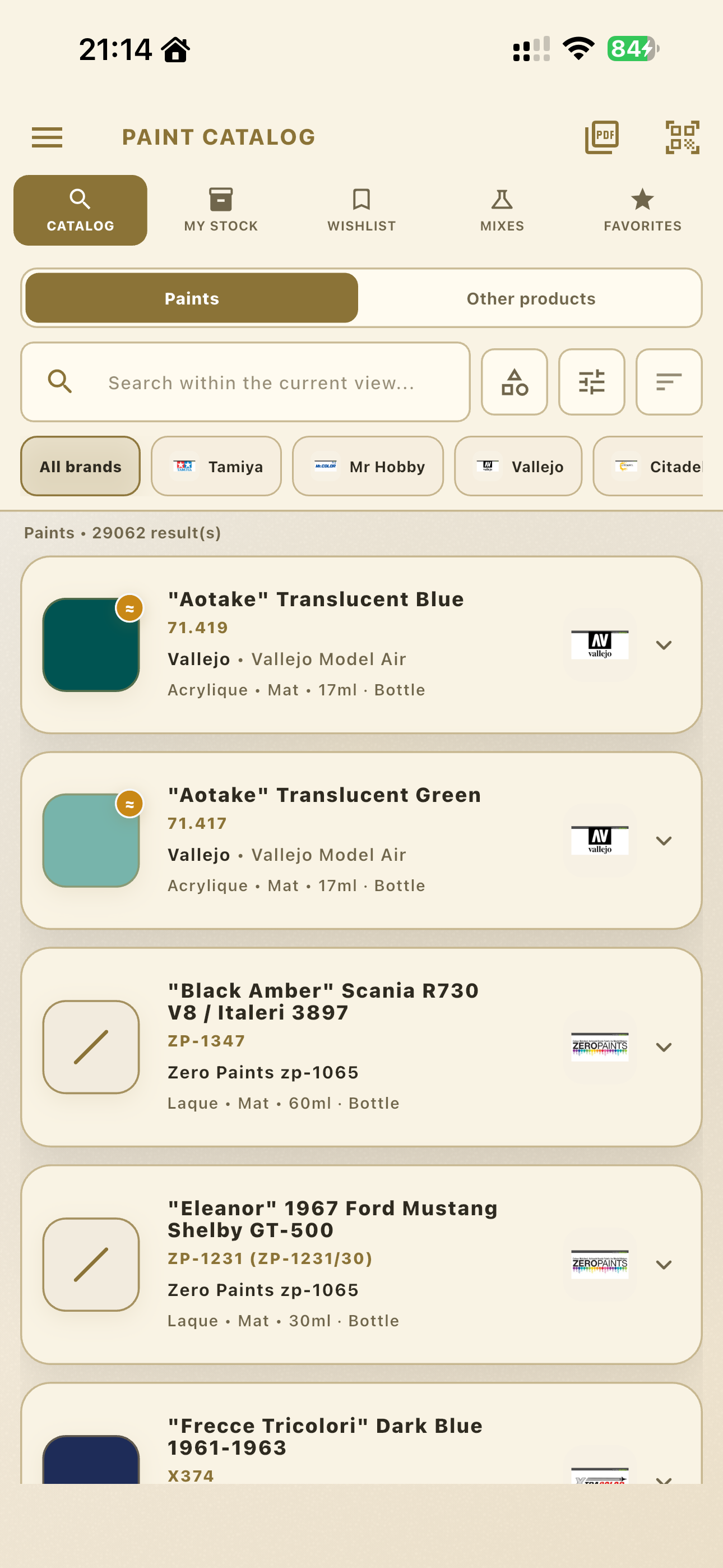Image resolution: width=723 pixels, height=1568 pixels.
Task: Filter paints by Vallejo brand
Action: click(518, 466)
